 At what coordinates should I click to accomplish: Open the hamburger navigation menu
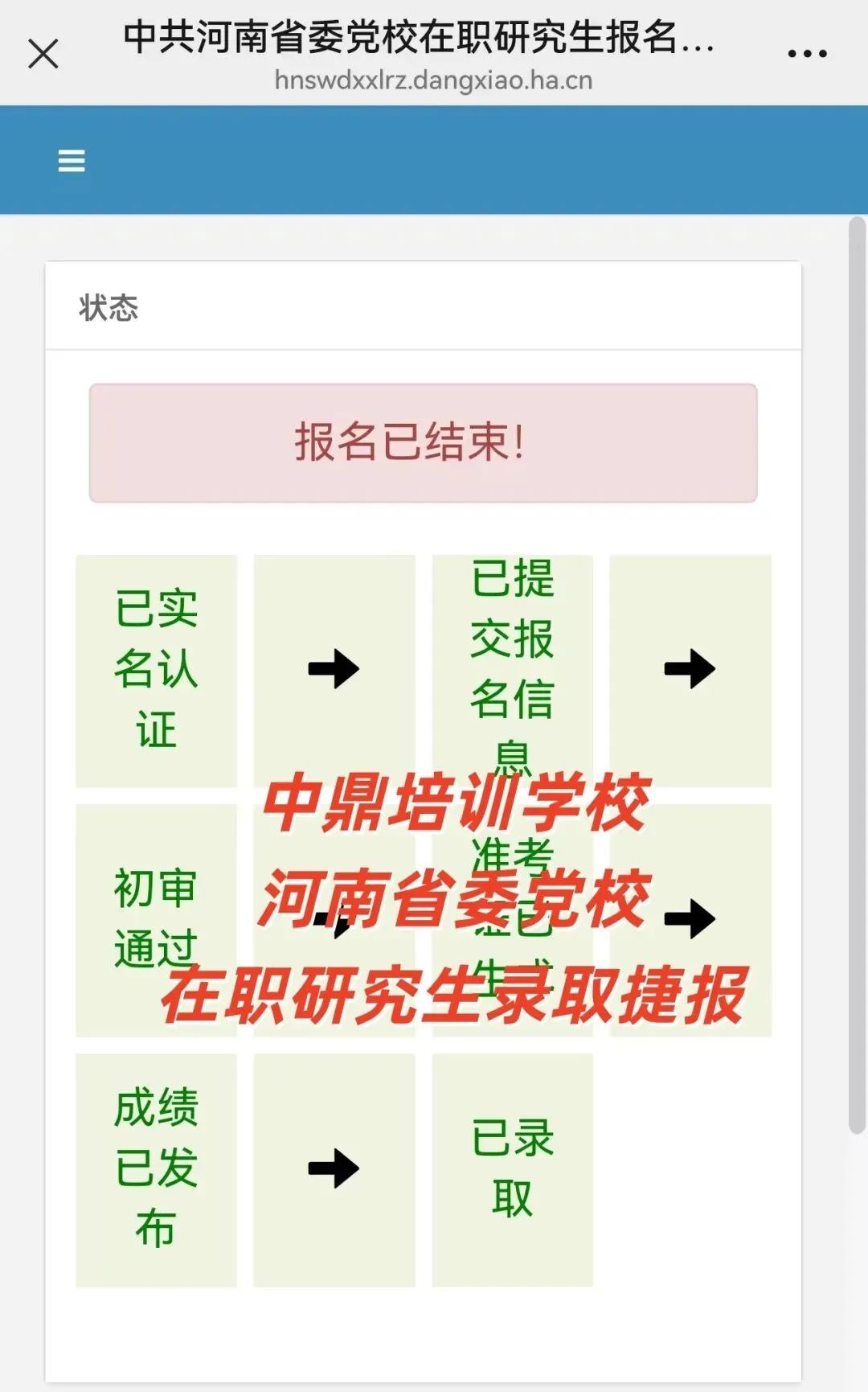click(72, 161)
